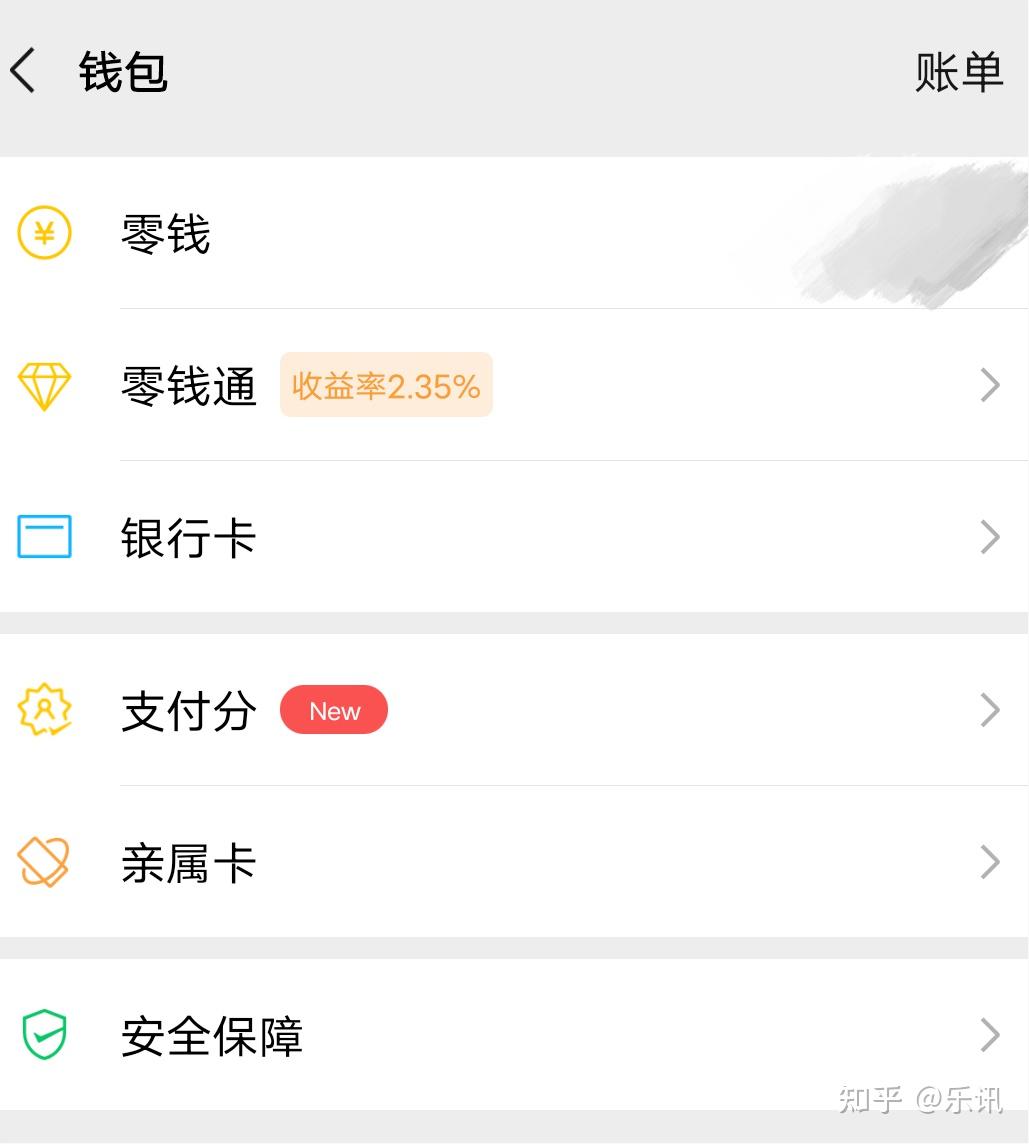Click the red New badge next to 支付分
Image resolution: width=1029 pixels, height=1144 pixels.
click(x=333, y=710)
